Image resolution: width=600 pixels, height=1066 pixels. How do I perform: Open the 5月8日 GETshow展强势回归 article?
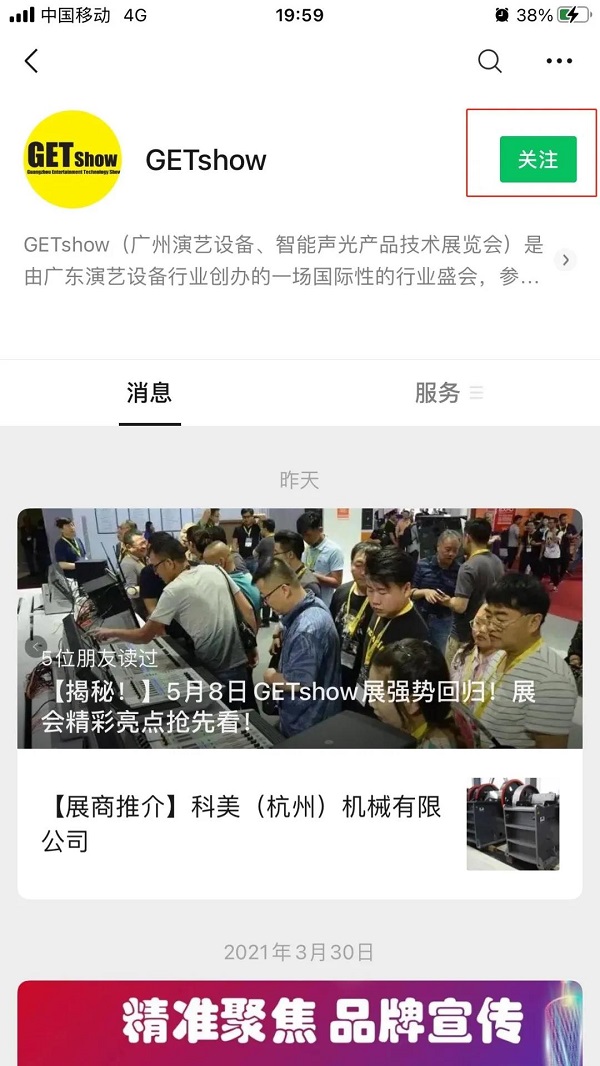299,630
